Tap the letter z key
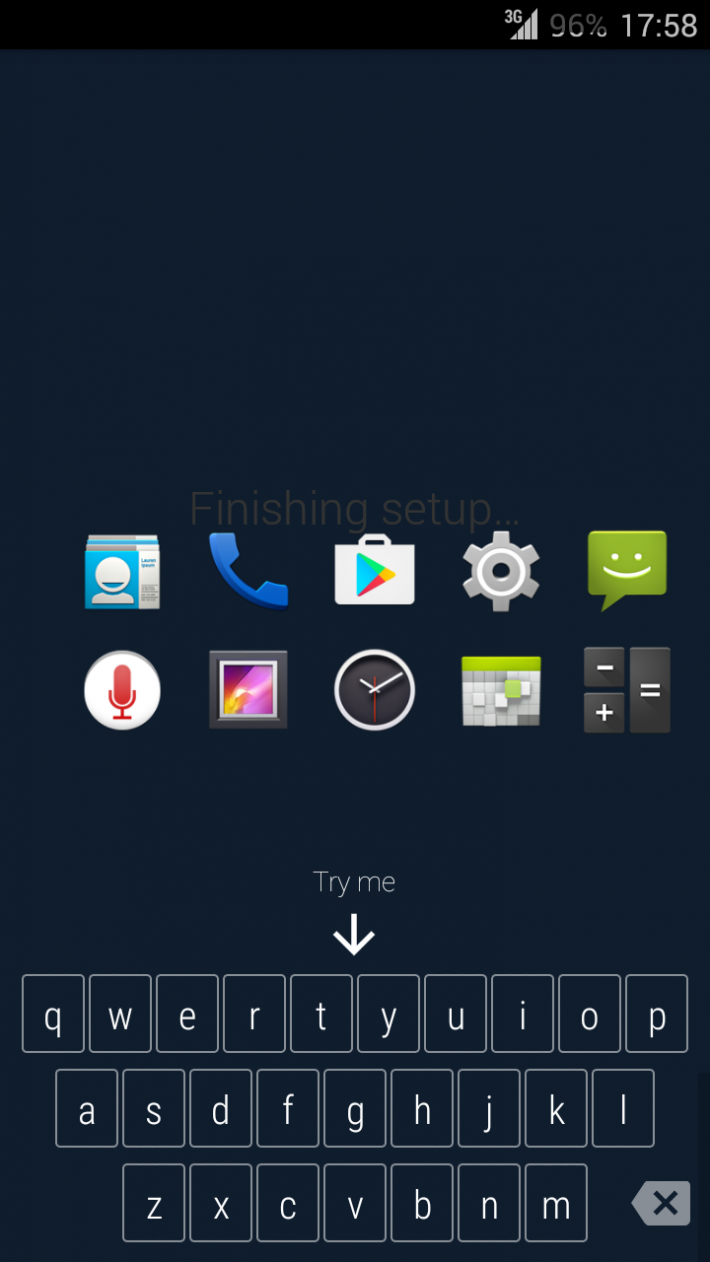The height and width of the screenshot is (1262, 710). point(154,1203)
